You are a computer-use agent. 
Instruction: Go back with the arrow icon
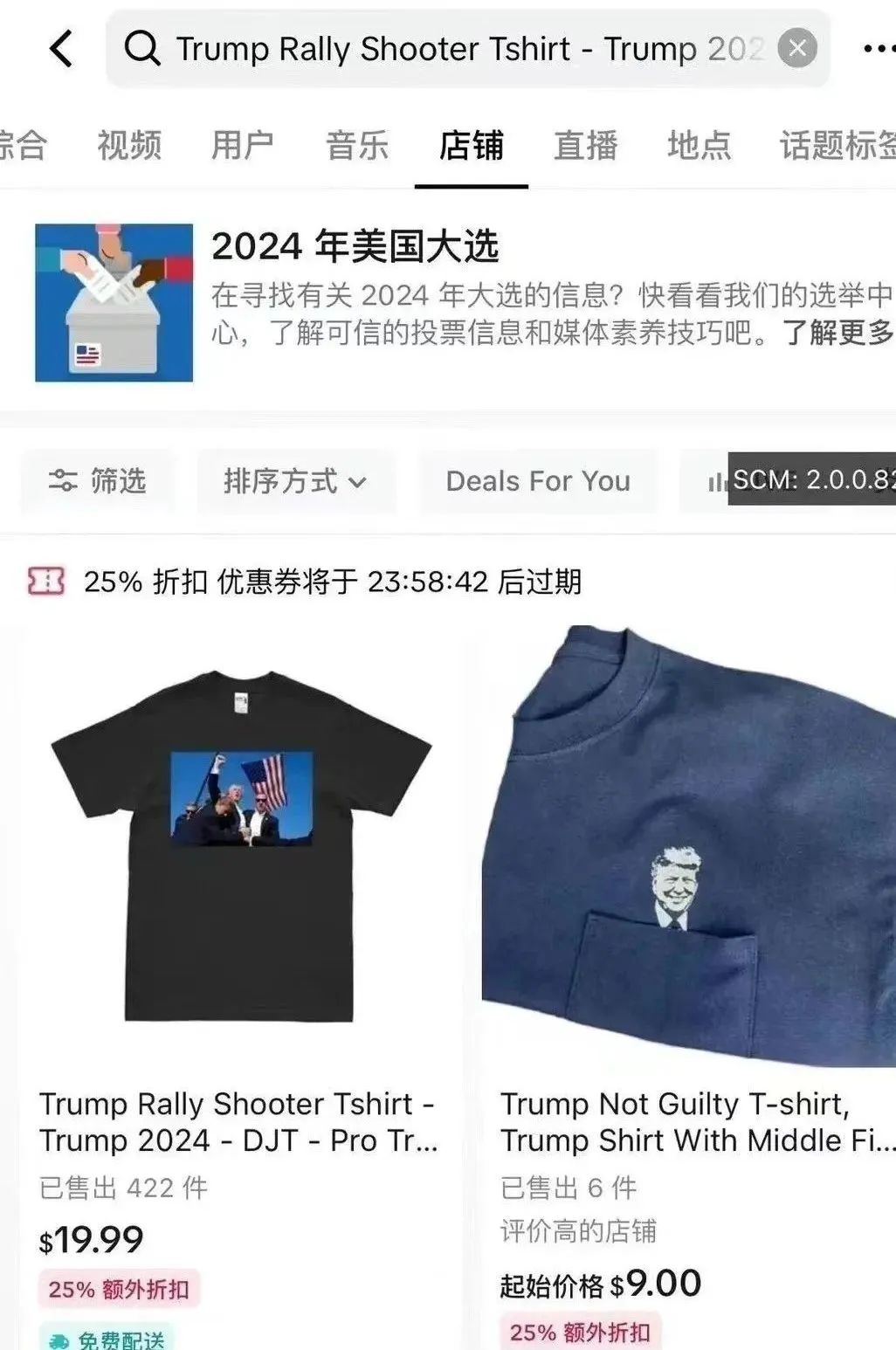(61, 49)
